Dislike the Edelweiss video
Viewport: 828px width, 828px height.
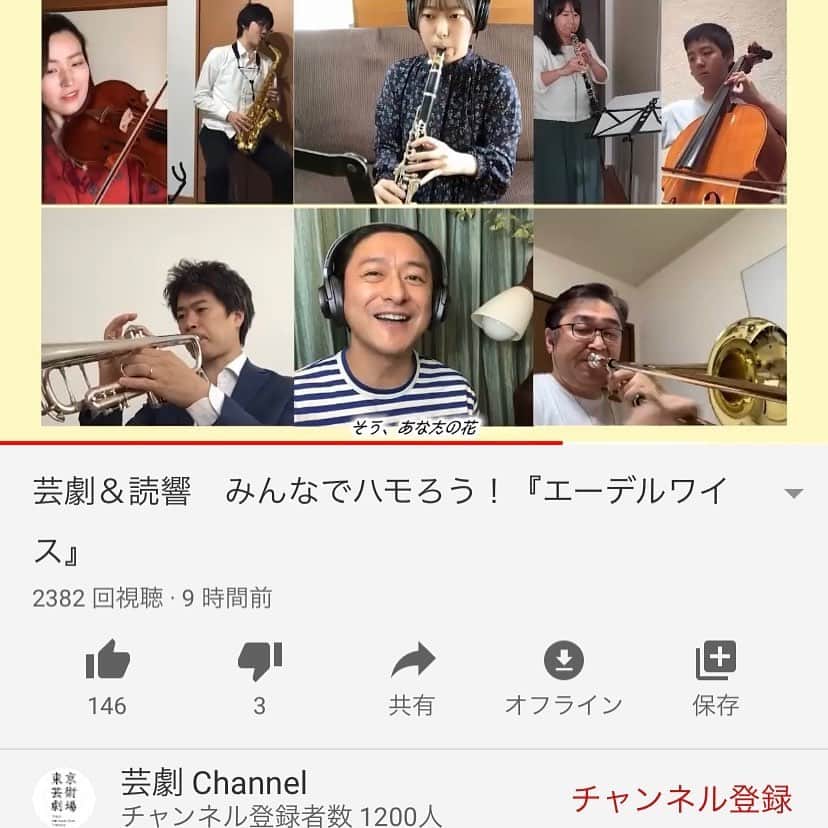(259, 662)
